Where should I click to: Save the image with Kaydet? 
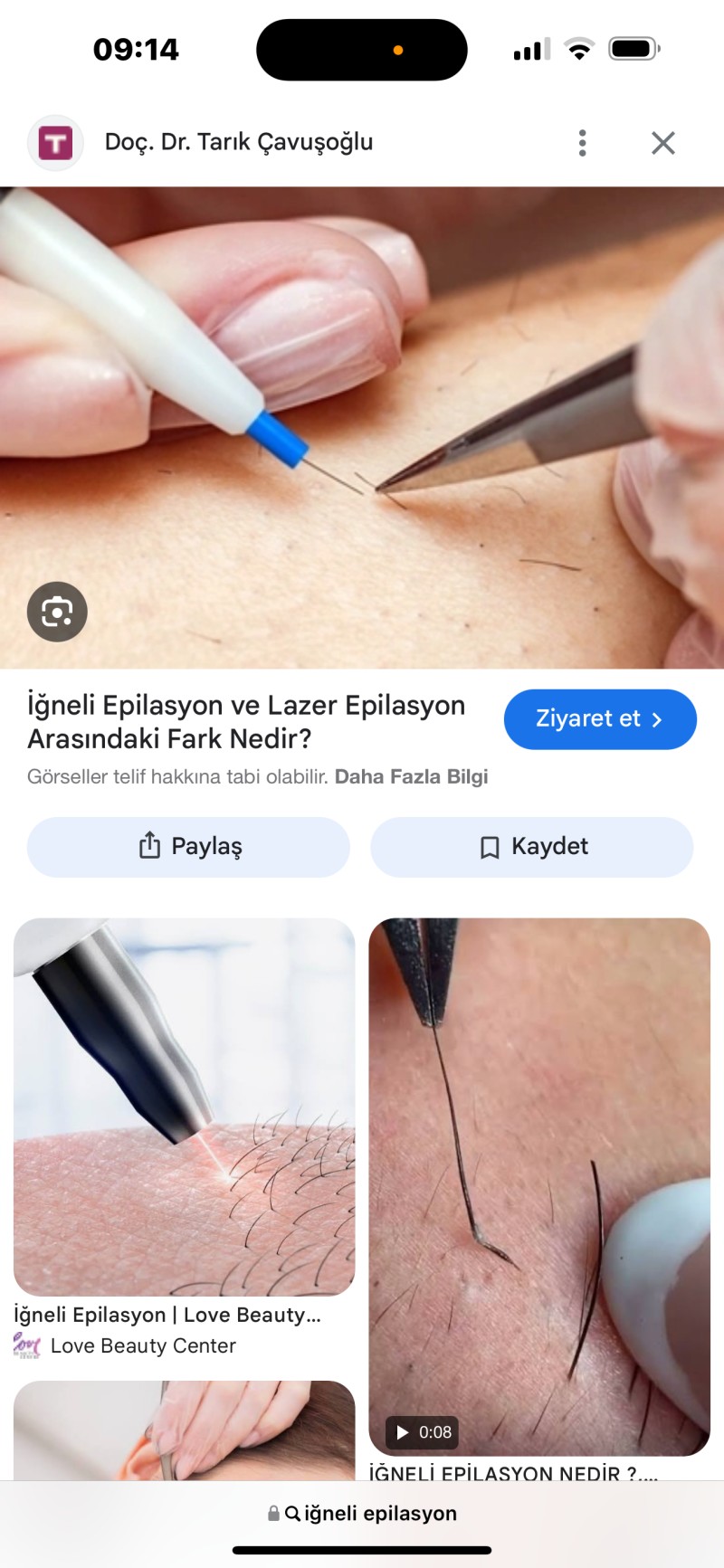pos(532,847)
